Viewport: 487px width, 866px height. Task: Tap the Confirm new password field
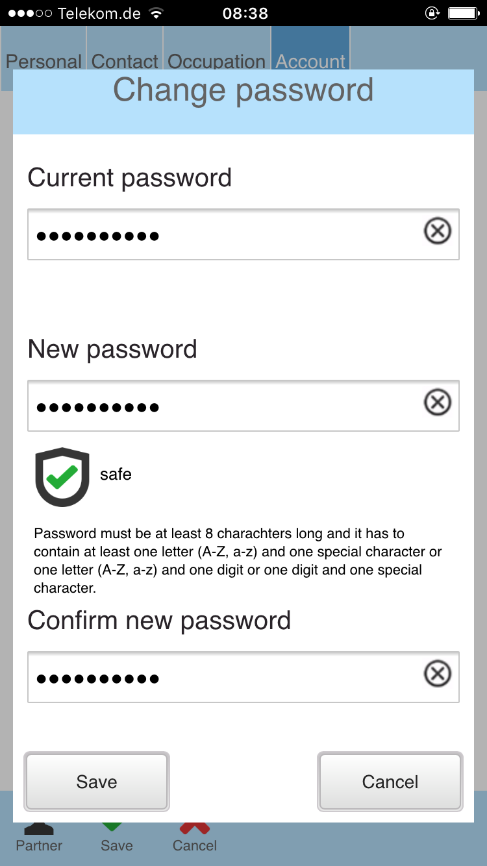click(x=243, y=677)
